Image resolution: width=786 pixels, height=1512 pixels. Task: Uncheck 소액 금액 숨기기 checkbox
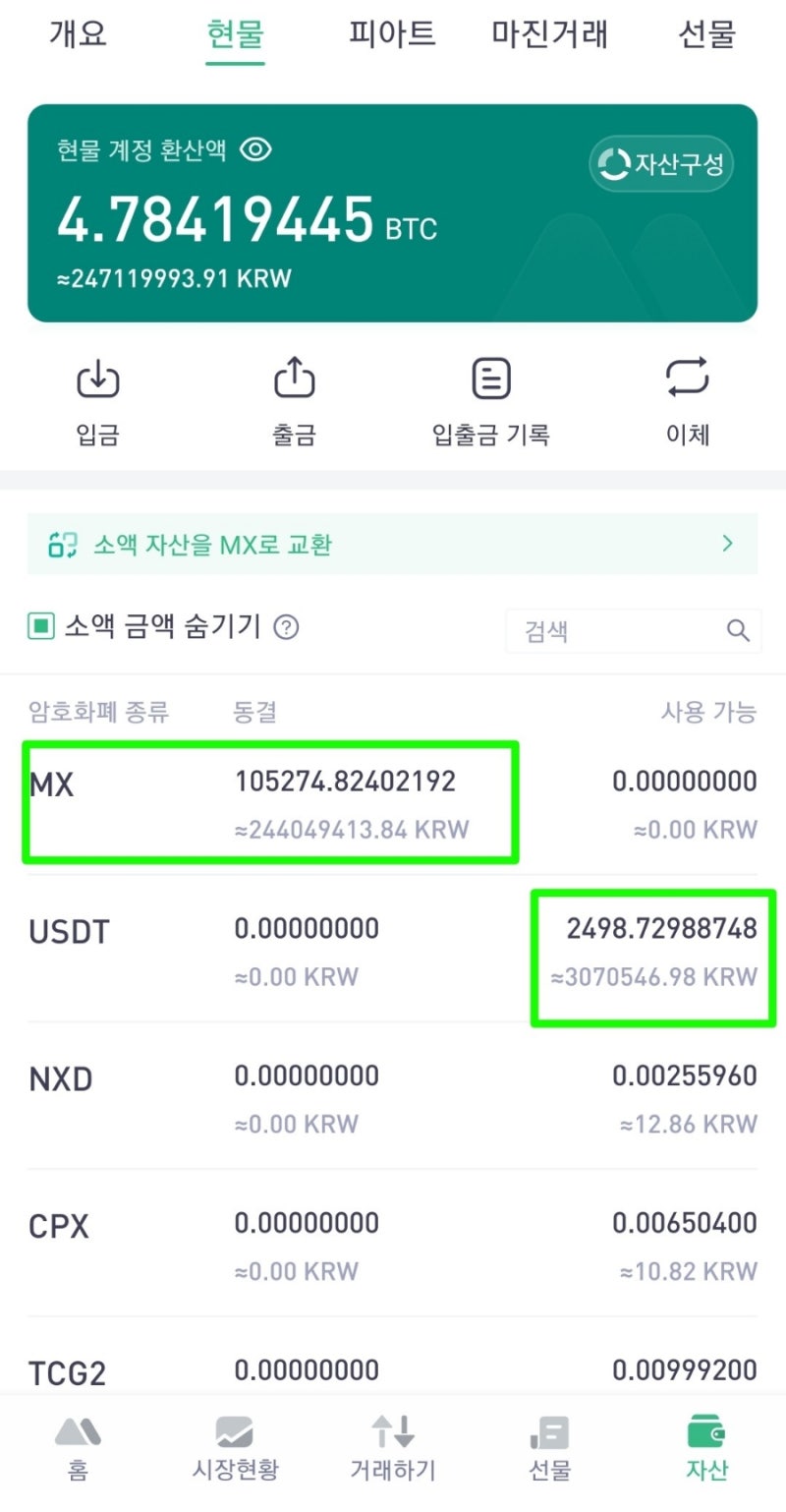pyautogui.click(x=41, y=626)
